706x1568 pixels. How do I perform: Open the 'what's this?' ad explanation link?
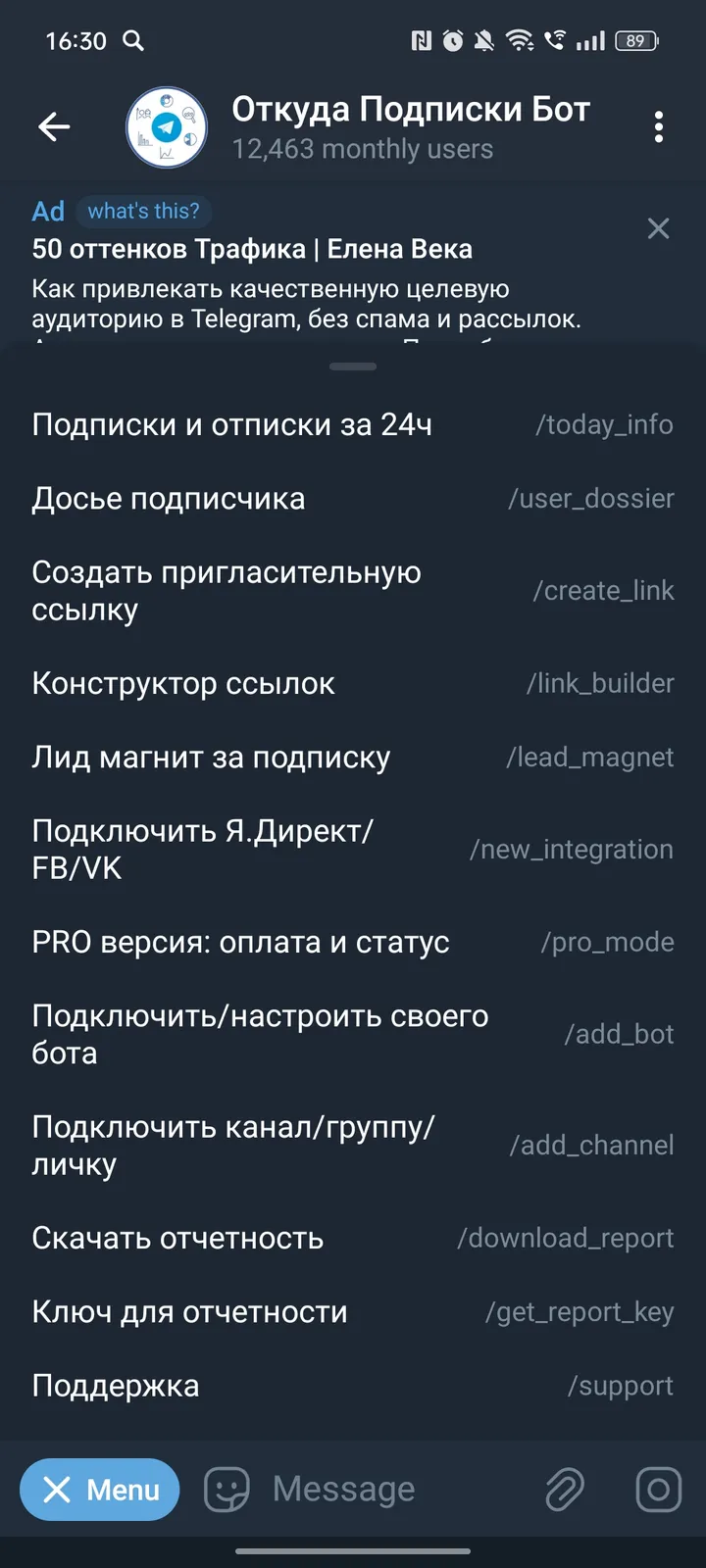pos(145,211)
